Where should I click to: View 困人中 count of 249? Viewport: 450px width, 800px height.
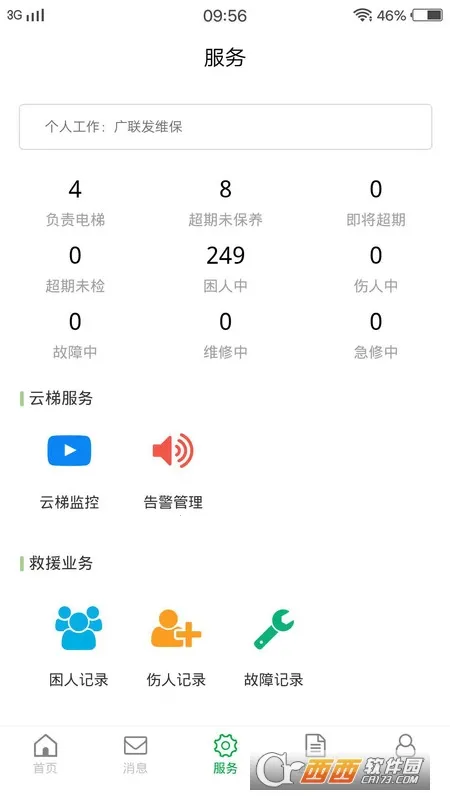(226, 269)
